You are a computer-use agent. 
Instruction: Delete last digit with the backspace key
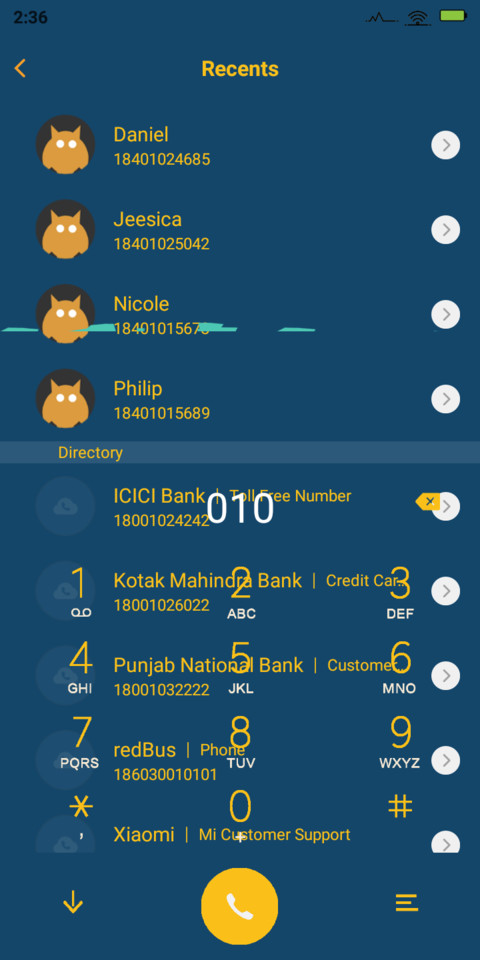click(427, 502)
